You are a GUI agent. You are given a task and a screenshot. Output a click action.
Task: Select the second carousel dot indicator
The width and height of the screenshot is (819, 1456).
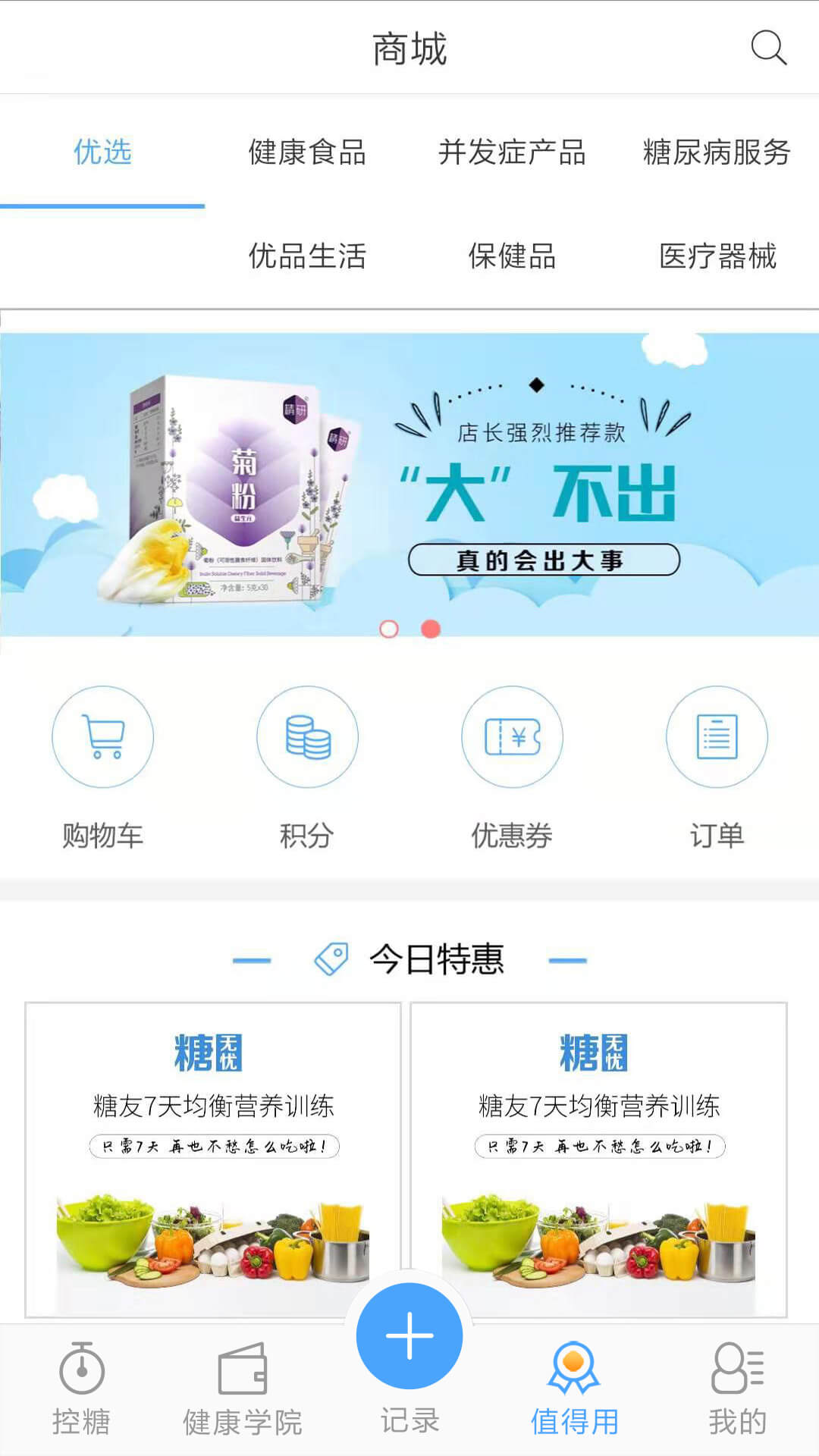click(x=430, y=629)
